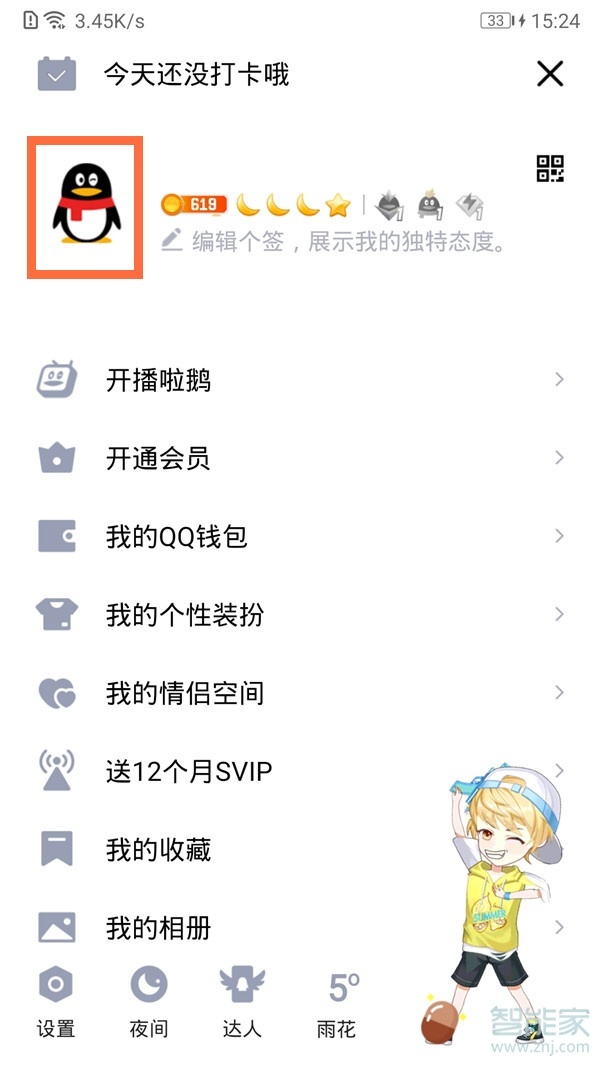
Task: View 我的收藏 favorites
Action: pos(158,849)
